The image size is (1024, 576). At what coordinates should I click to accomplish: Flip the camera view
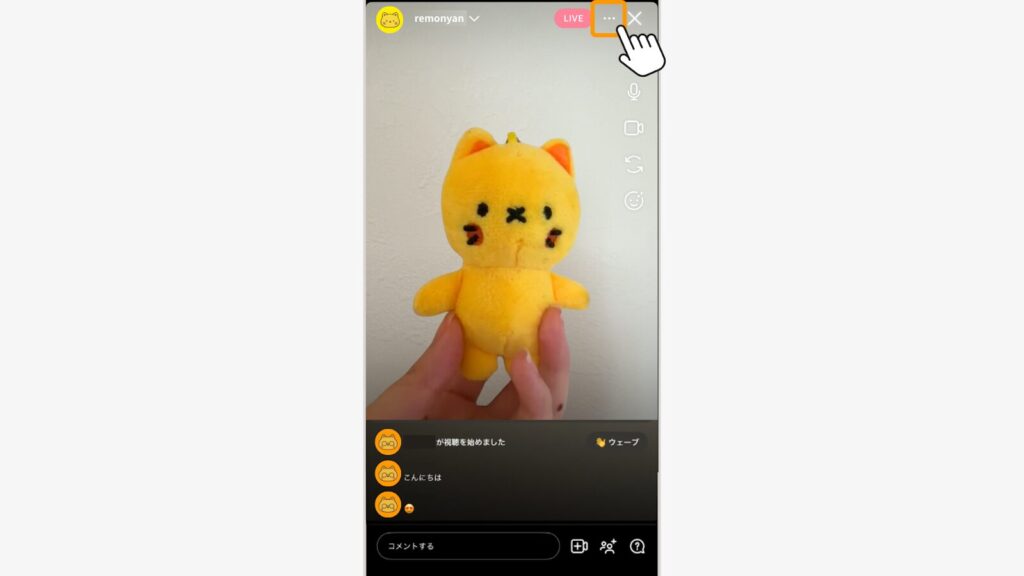coord(634,164)
